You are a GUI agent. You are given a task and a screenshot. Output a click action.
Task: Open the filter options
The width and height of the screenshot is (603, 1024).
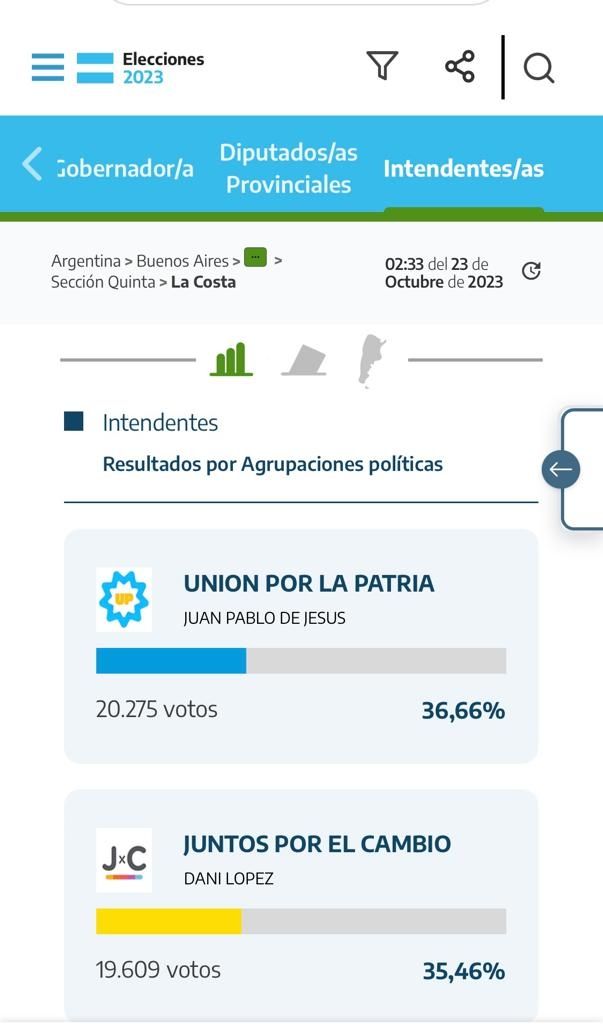(x=382, y=66)
